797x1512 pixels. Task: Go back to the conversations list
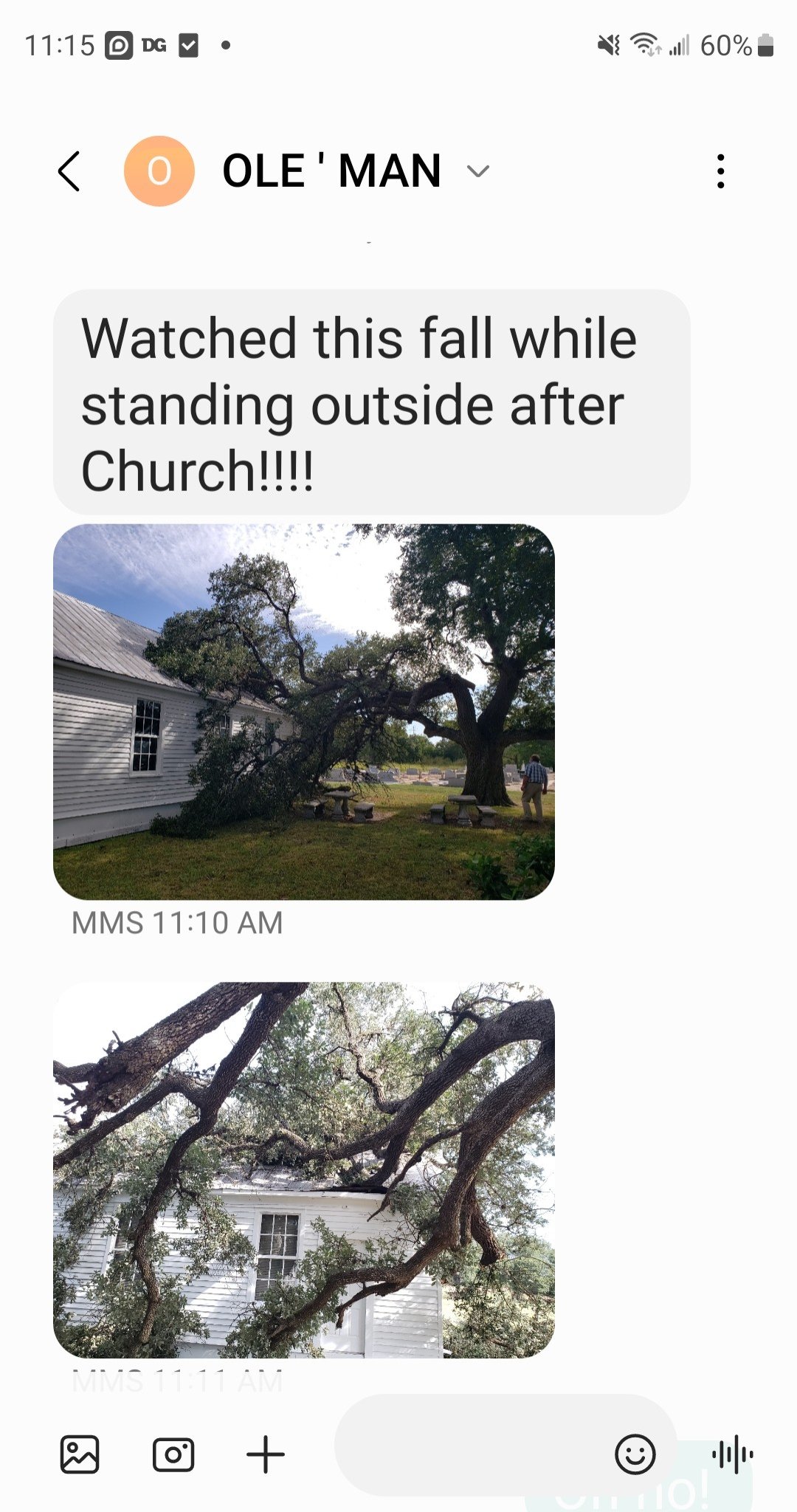(x=69, y=171)
